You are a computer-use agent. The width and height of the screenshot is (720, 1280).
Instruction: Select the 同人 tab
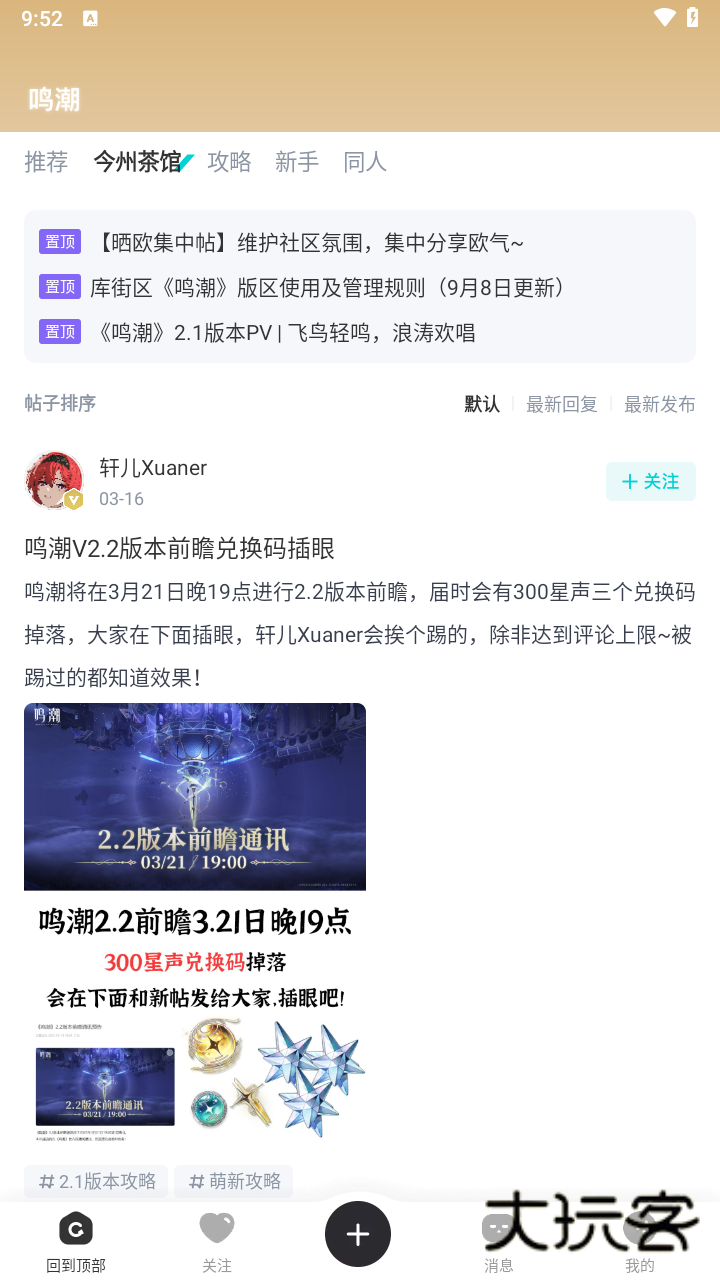coord(364,162)
